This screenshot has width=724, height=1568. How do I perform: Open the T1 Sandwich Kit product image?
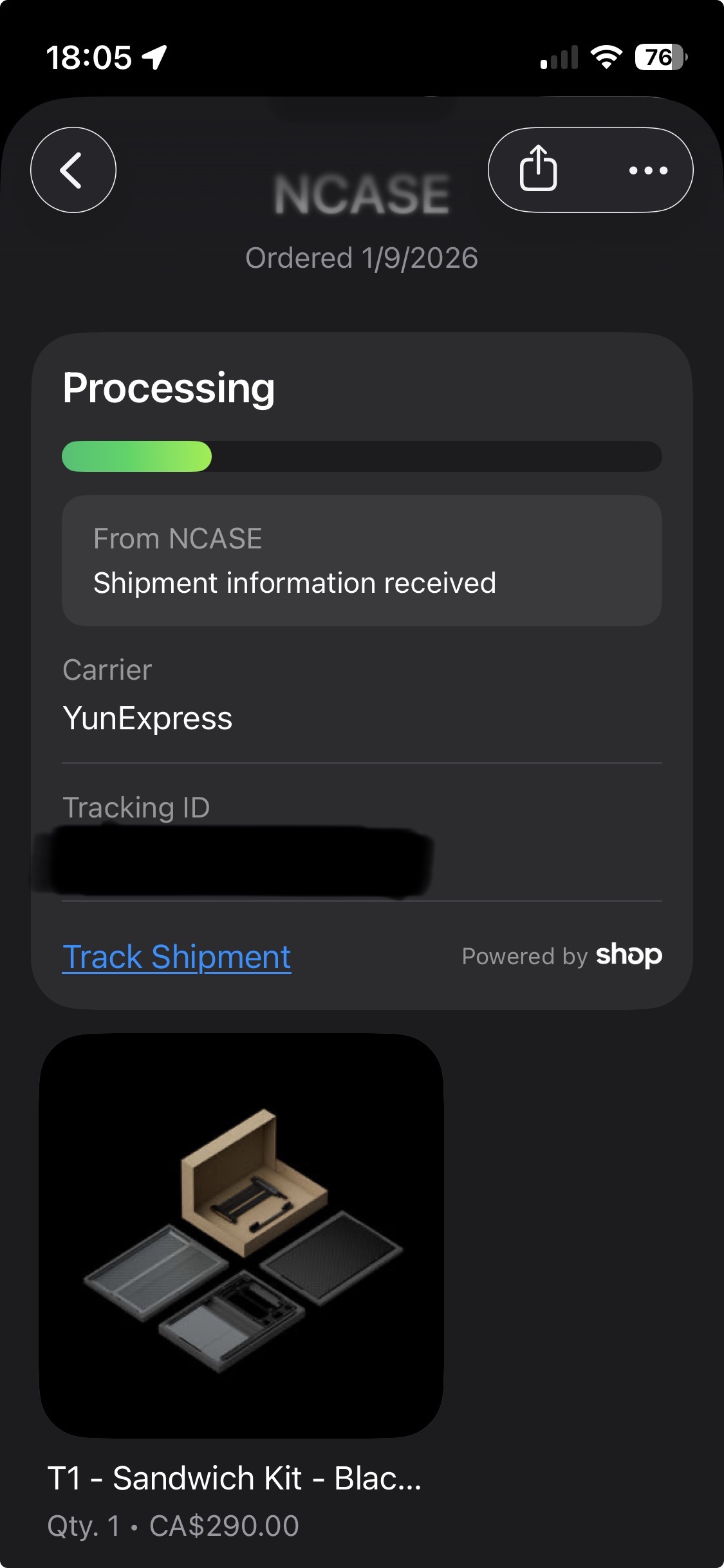click(241, 1235)
